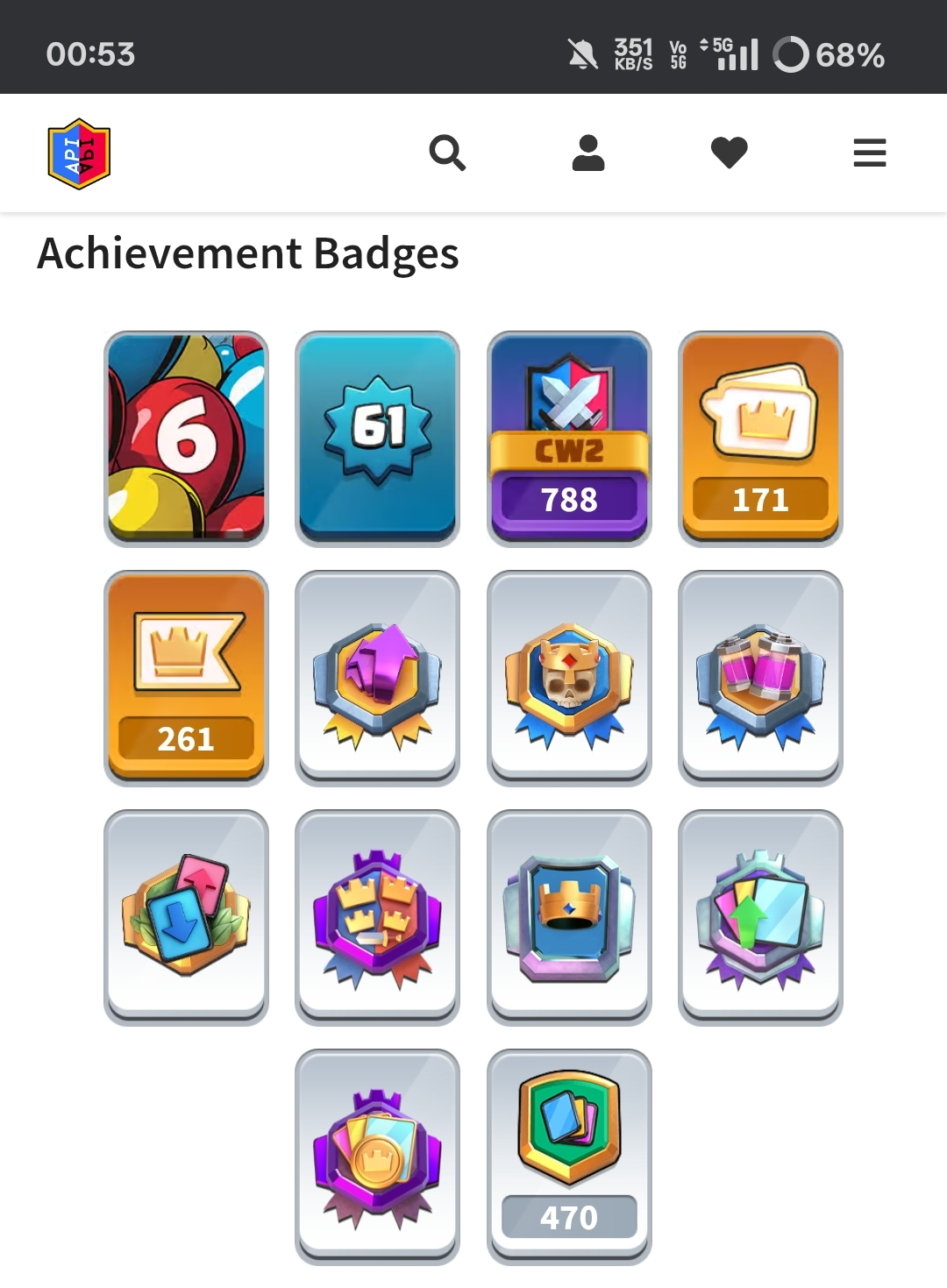Open favorites via the heart icon
This screenshot has width=947, height=1288.
(729, 153)
